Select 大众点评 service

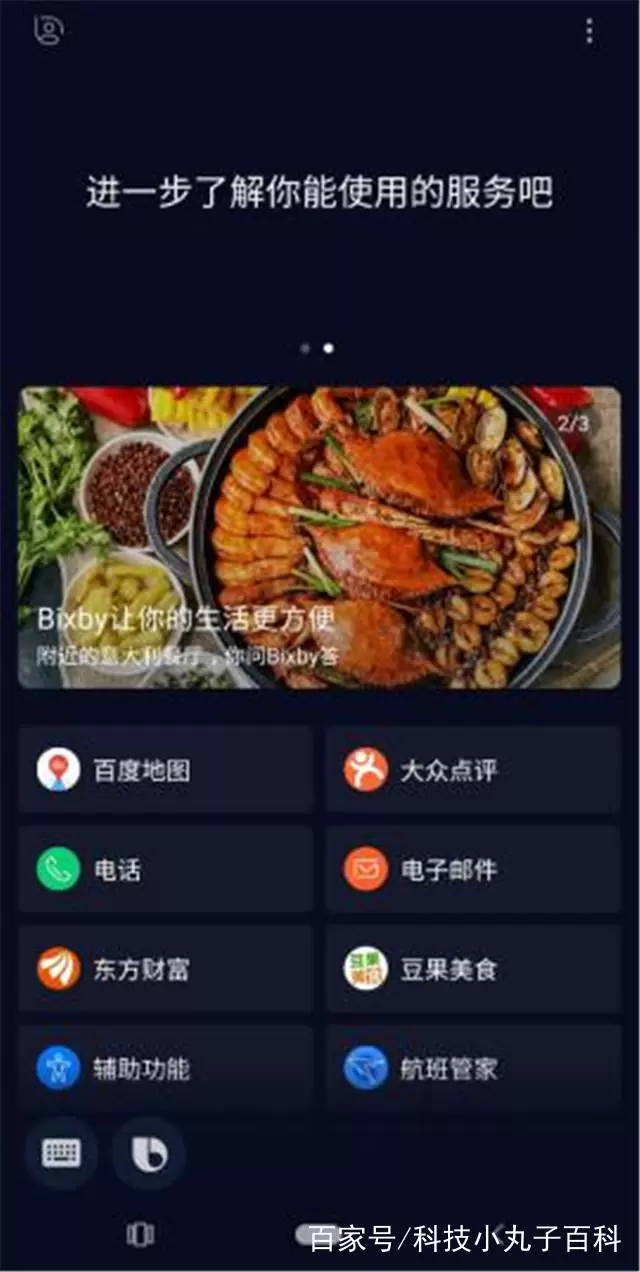click(x=472, y=770)
